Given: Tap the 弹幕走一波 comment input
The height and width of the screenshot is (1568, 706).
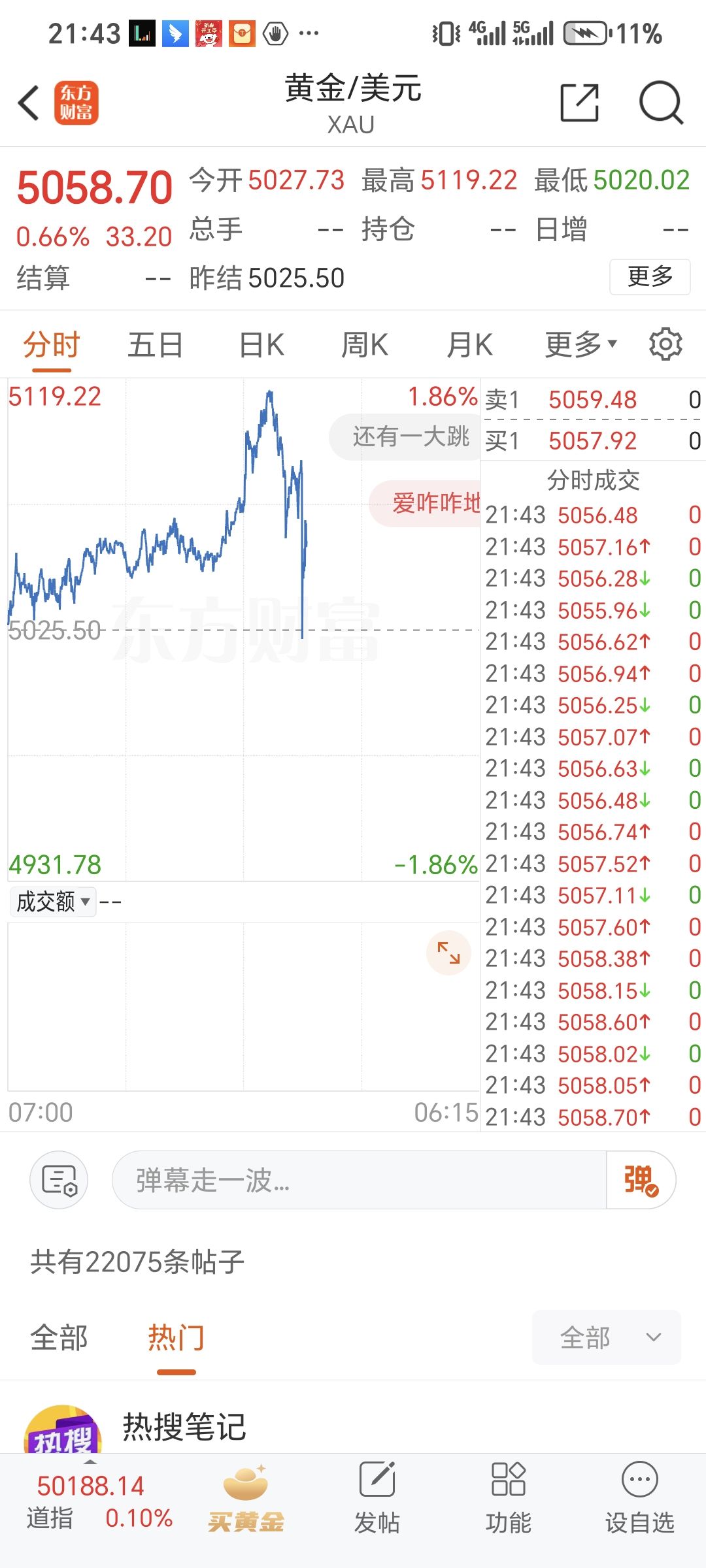Looking at the screenshot, I should pyautogui.click(x=360, y=1180).
